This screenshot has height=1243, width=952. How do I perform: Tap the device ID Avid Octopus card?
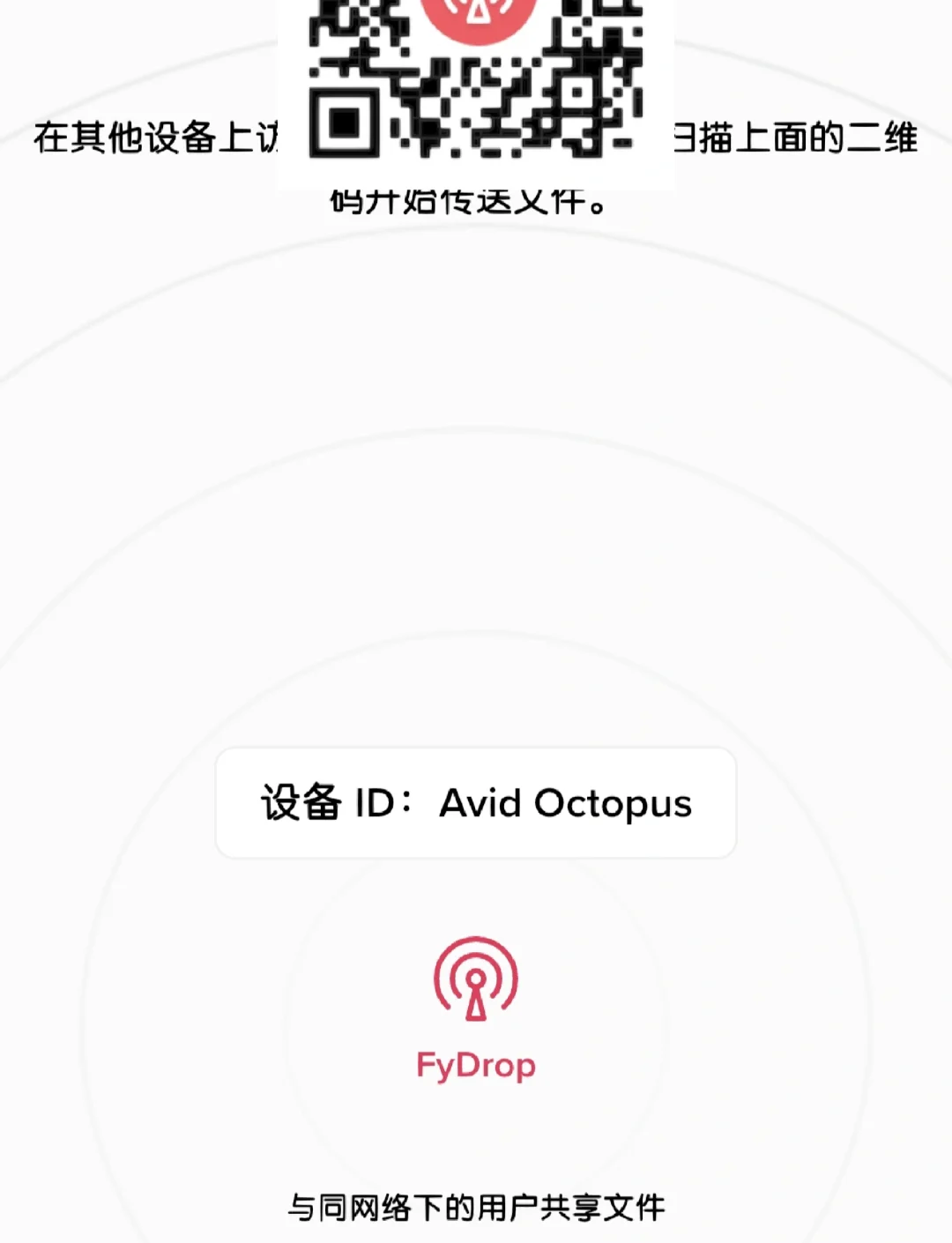(x=476, y=803)
